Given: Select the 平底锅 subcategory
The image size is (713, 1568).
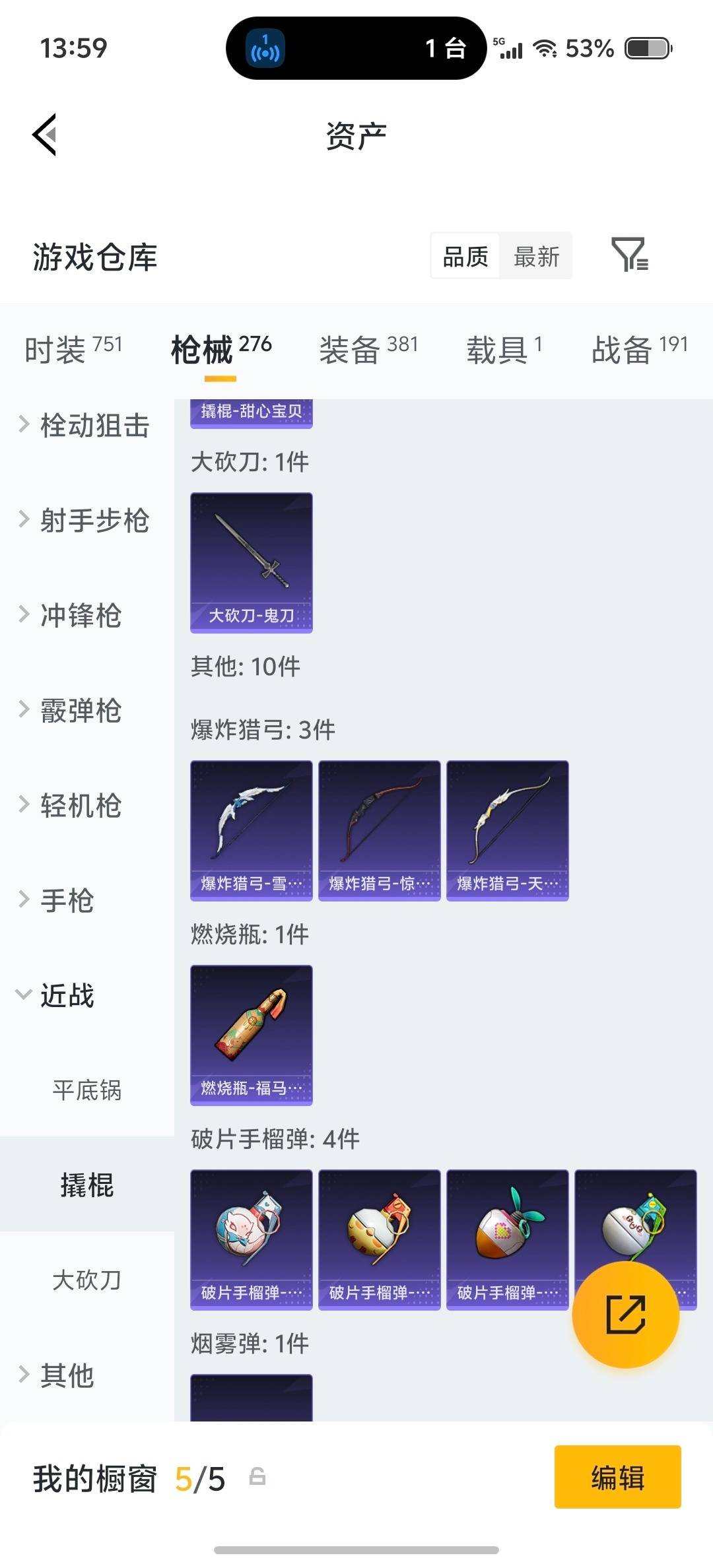Looking at the screenshot, I should tap(86, 1091).
